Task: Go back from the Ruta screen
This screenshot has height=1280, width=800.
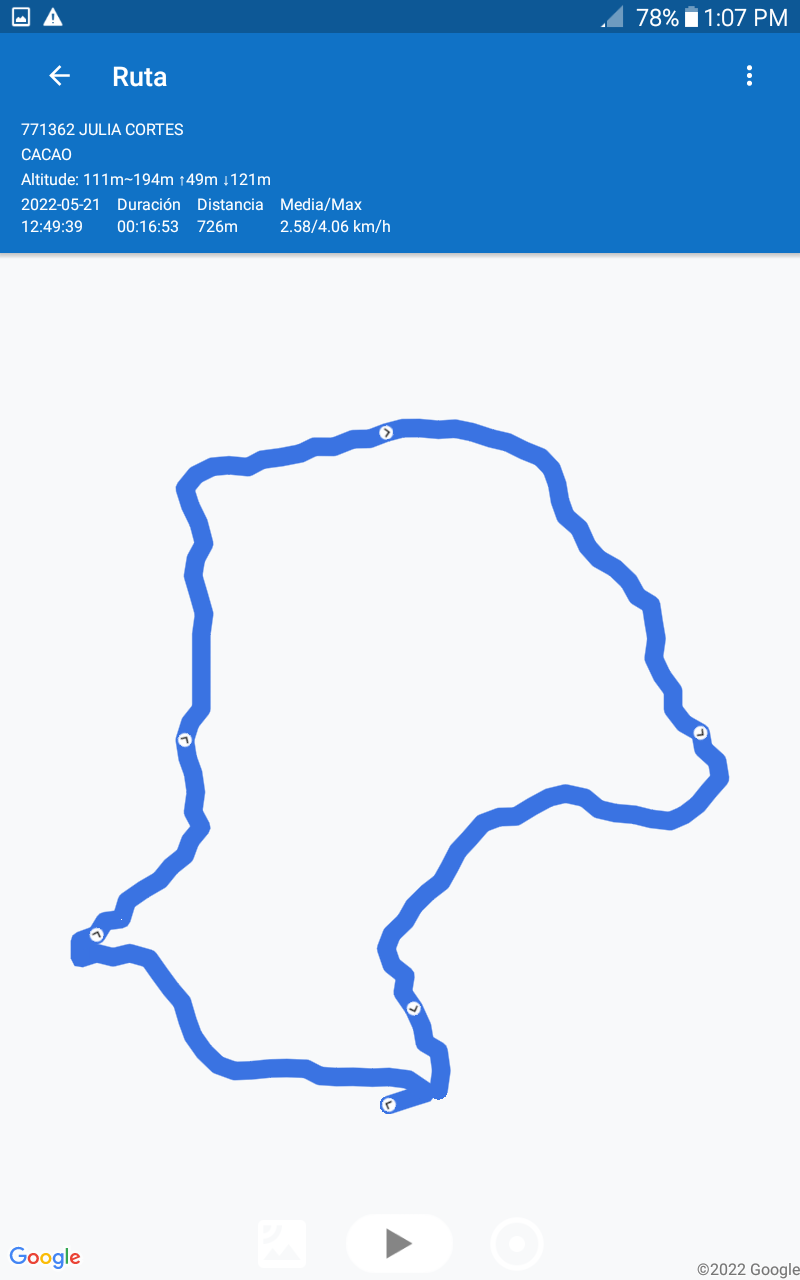Action: click(59, 76)
